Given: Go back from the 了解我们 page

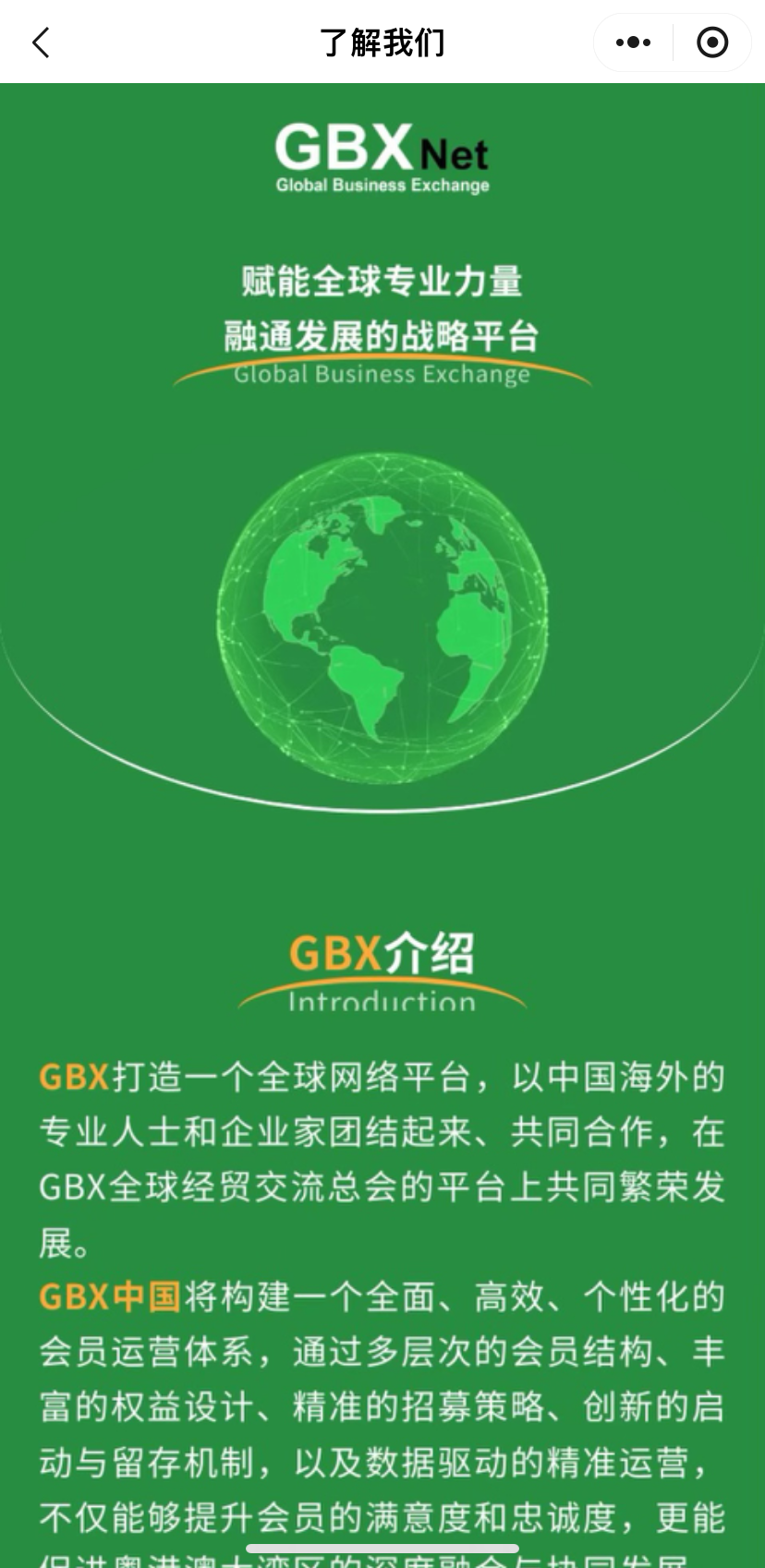Looking at the screenshot, I should click(41, 42).
